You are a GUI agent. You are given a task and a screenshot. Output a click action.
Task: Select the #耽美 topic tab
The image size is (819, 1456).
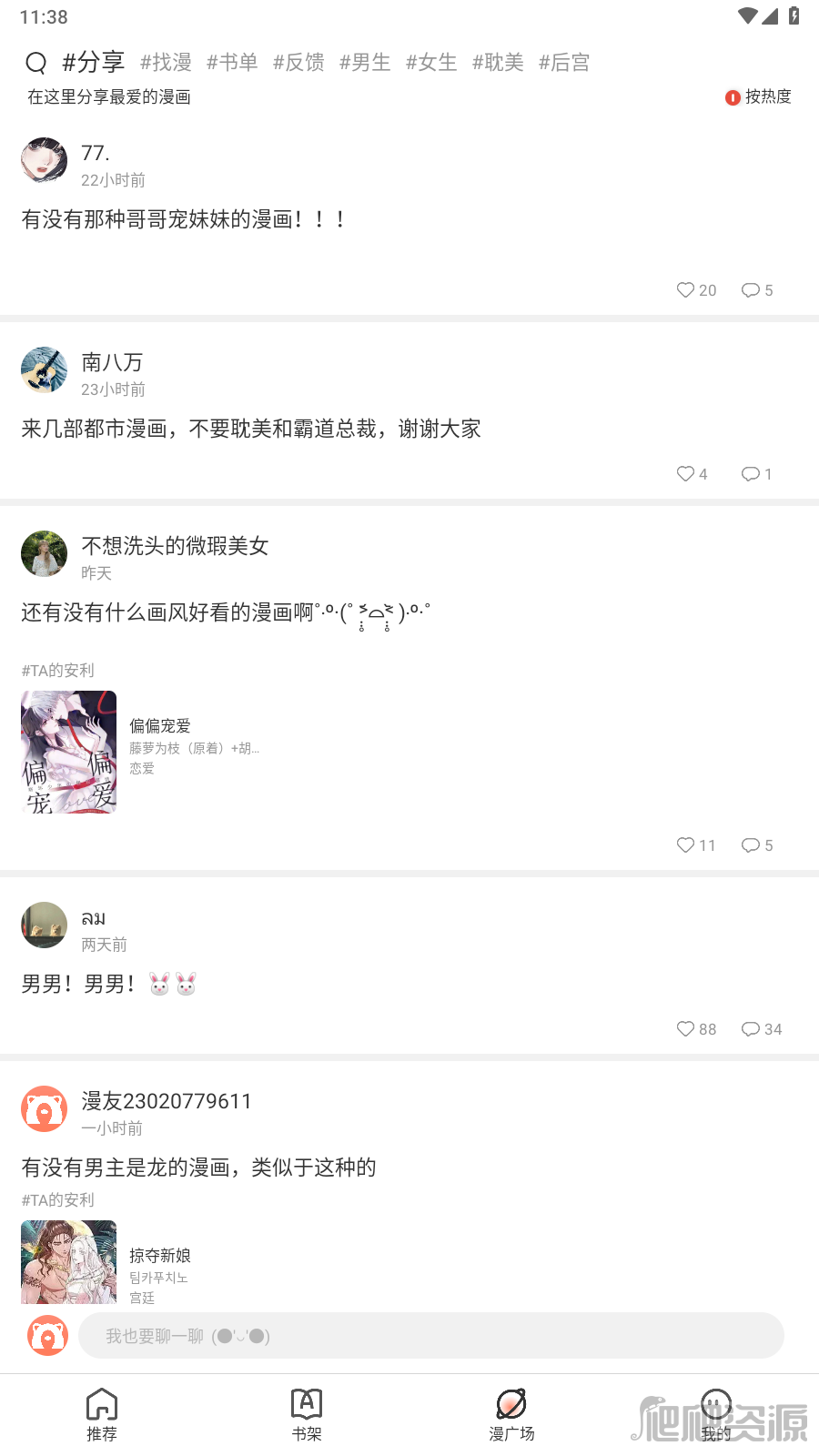[498, 62]
